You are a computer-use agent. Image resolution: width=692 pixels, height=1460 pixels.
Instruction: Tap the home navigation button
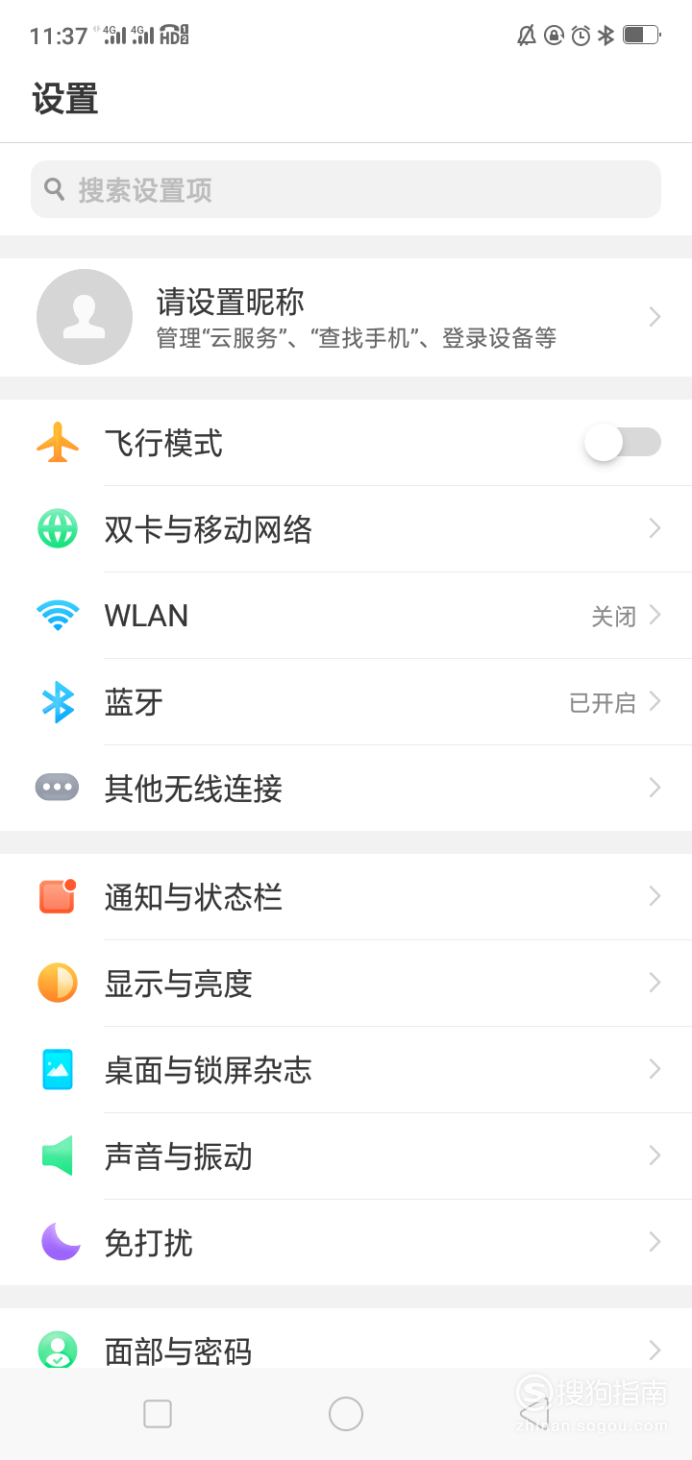tap(346, 1413)
